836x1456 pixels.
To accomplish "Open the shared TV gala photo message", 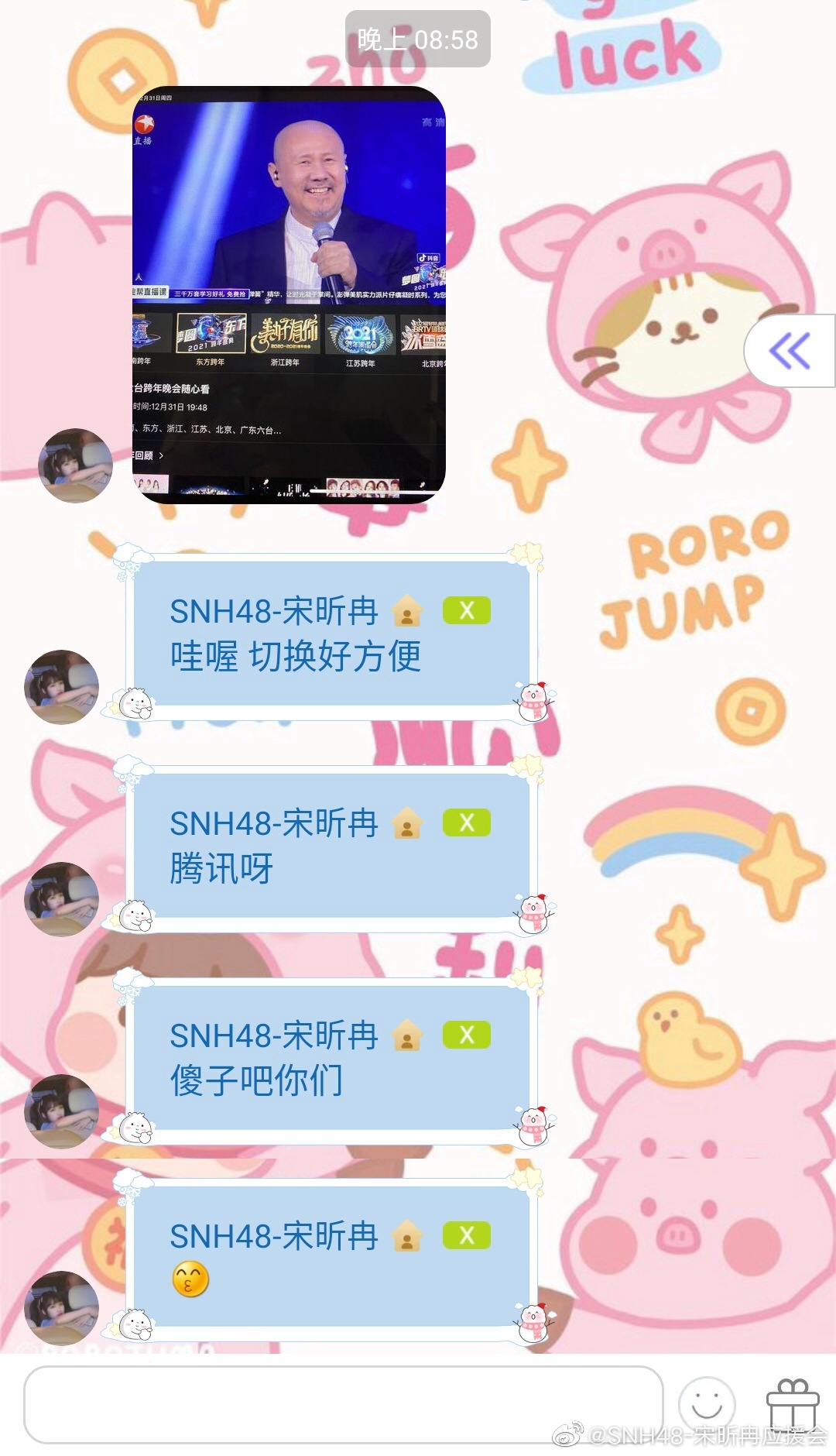I will tap(289, 294).
